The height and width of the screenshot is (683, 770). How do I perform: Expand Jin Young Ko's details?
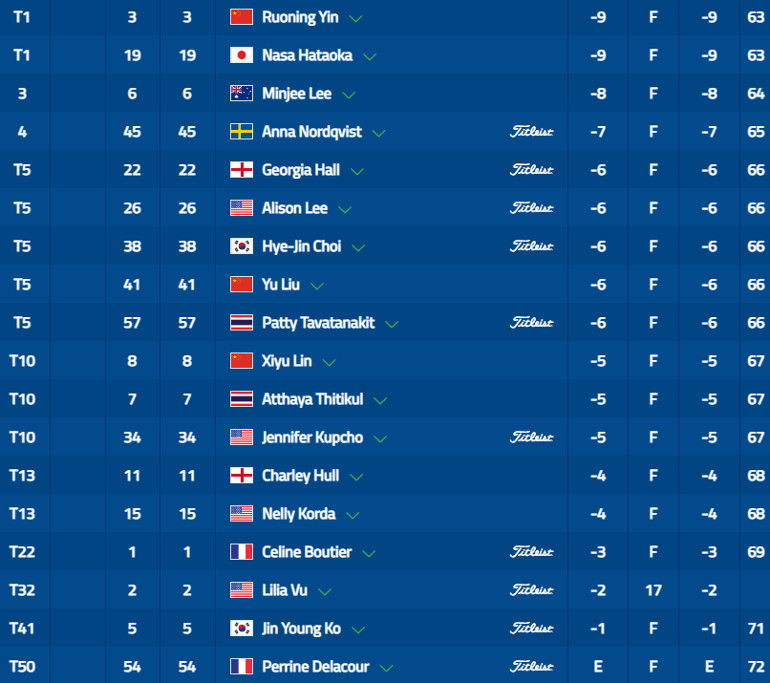[358, 630]
